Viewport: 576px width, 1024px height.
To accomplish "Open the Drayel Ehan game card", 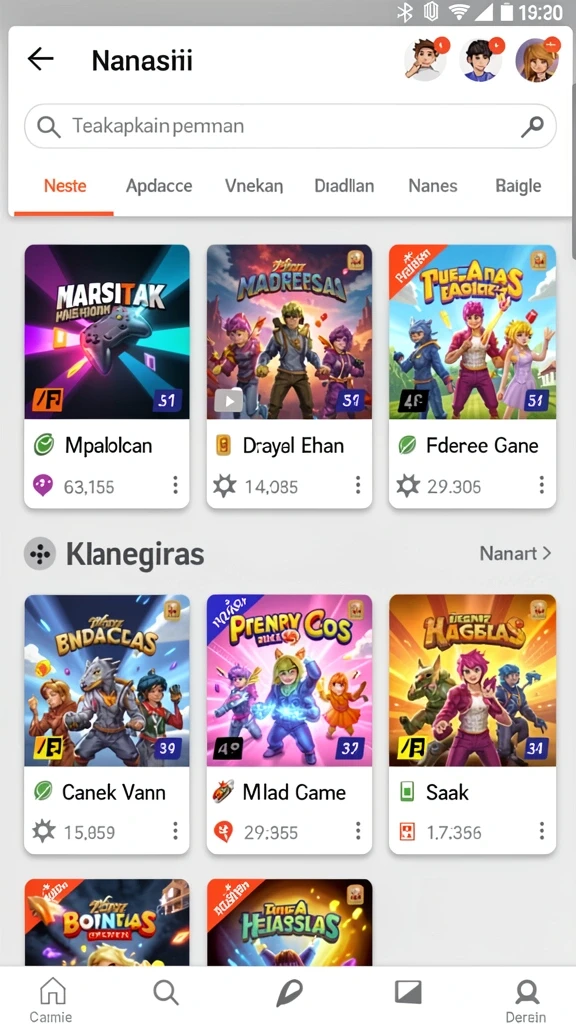I will coord(289,376).
